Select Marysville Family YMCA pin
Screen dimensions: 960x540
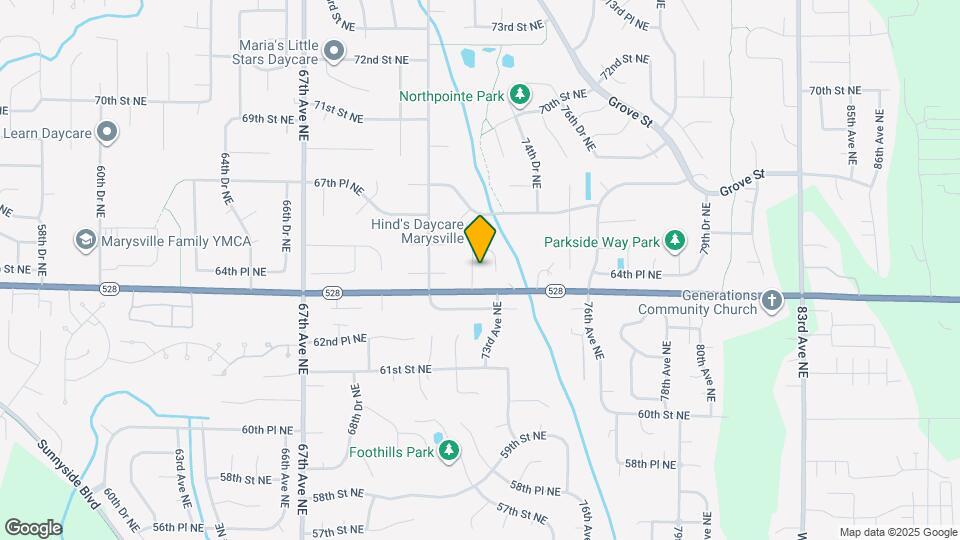pyautogui.click(x=84, y=240)
